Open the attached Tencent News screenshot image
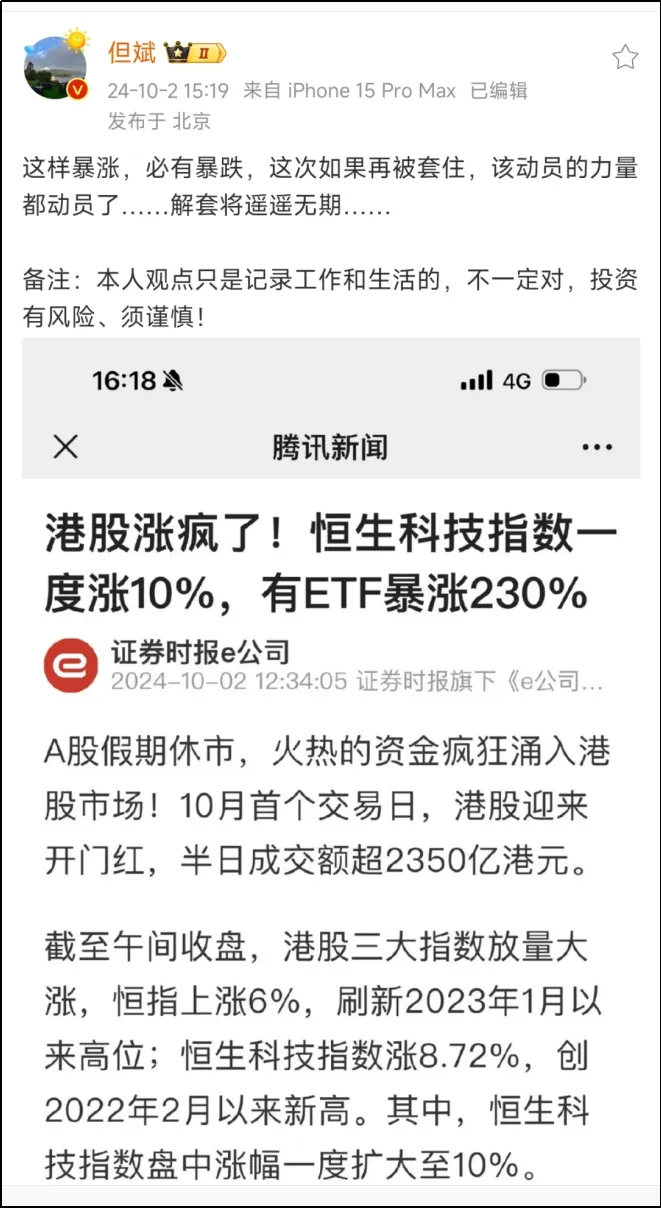Viewport: 661px width, 1208px height. click(331, 760)
